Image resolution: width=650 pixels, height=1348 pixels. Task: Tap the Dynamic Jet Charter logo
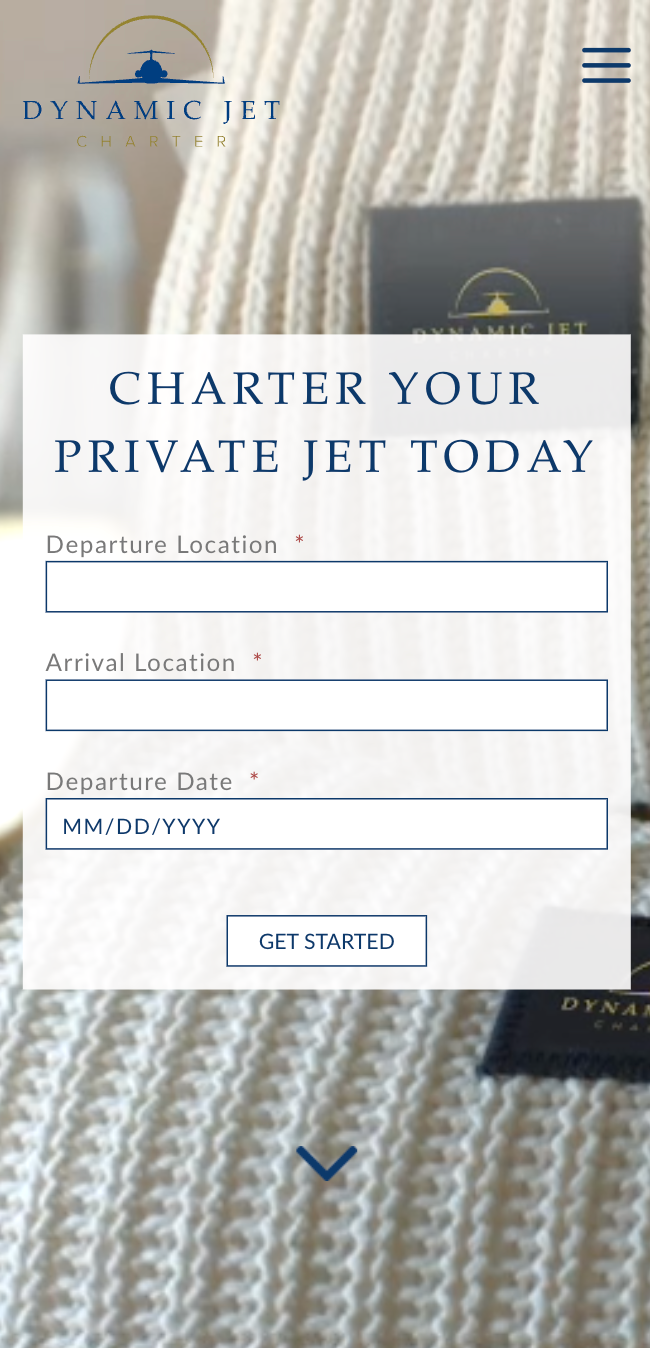pyautogui.click(x=151, y=83)
